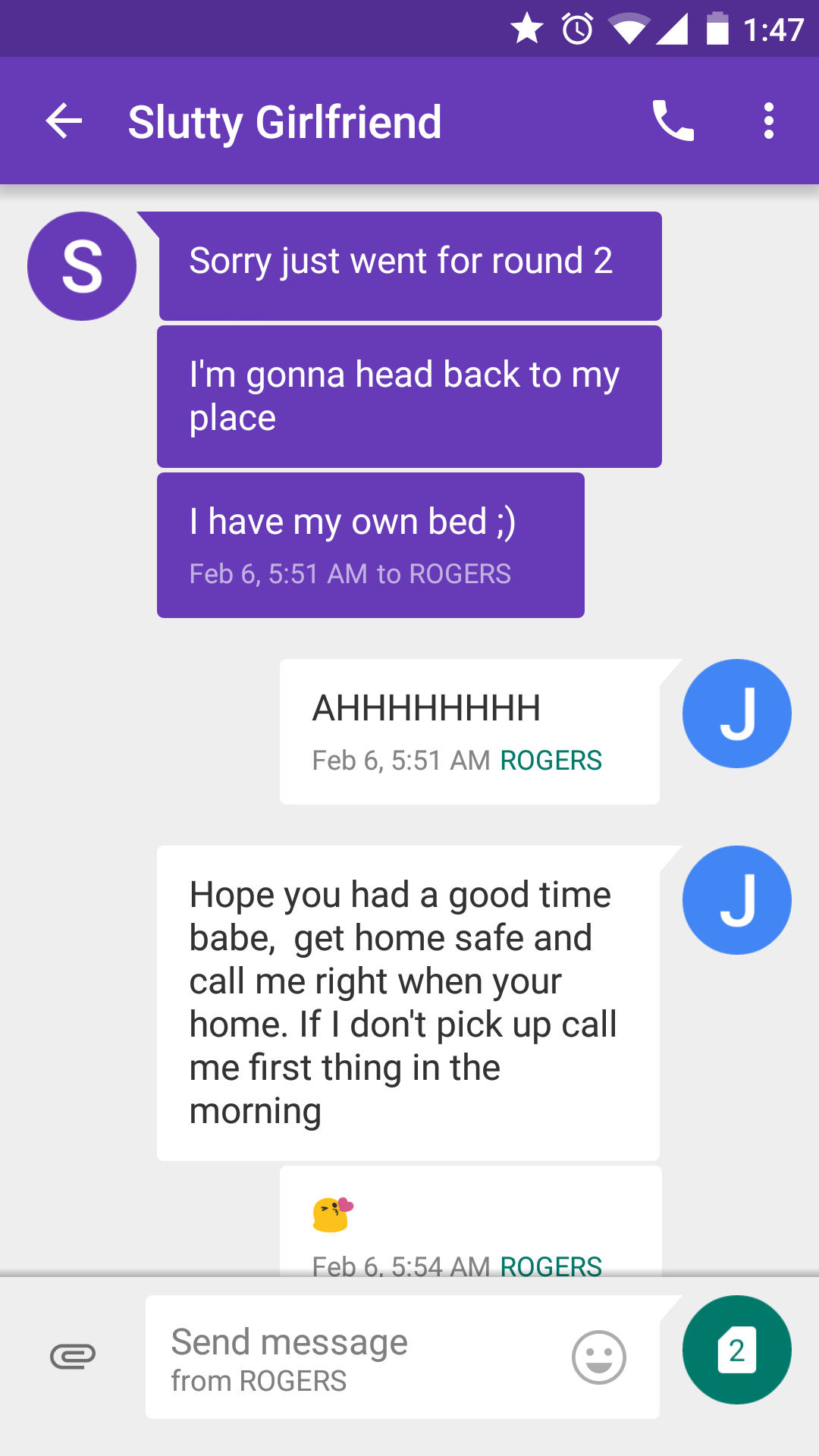Attach a file with the paperclip icon

pyautogui.click(x=73, y=1356)
